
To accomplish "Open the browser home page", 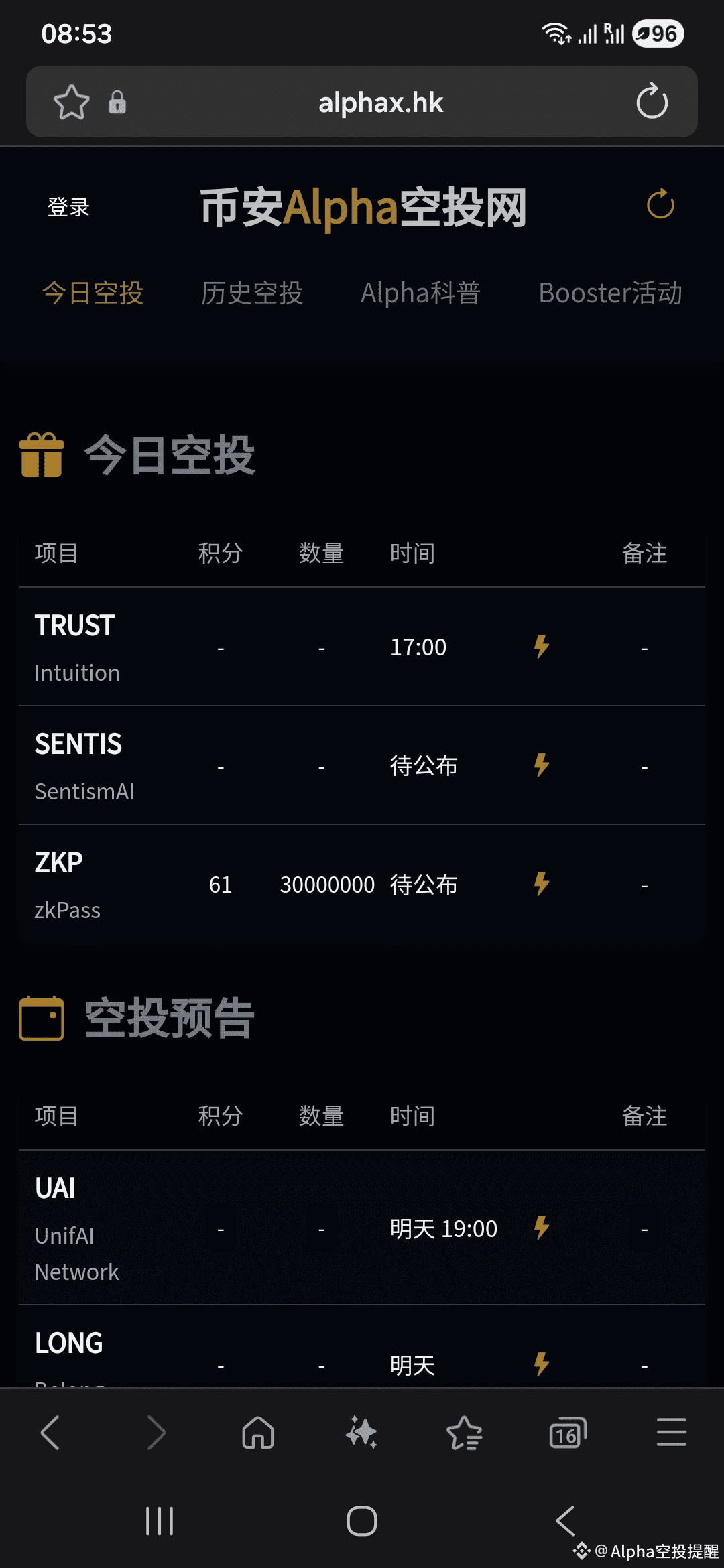I will (258, 1433).
